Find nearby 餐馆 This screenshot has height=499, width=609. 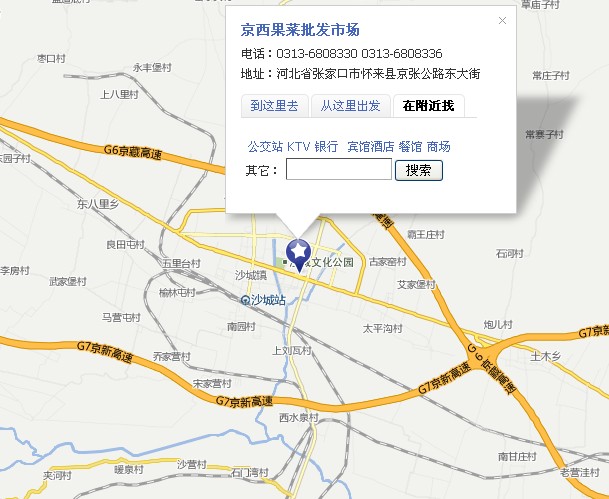[x=410, y=147]
